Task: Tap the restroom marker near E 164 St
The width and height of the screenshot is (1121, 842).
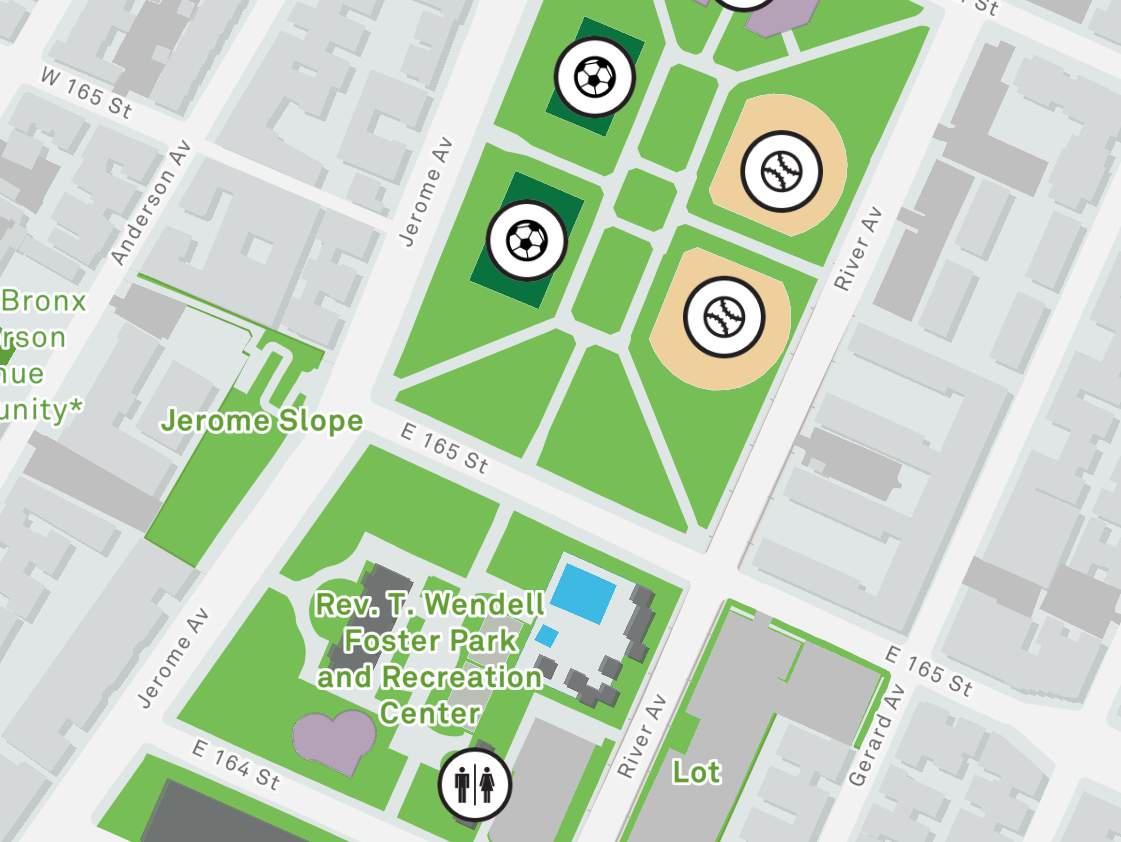Action: click(x=475, y=785)
